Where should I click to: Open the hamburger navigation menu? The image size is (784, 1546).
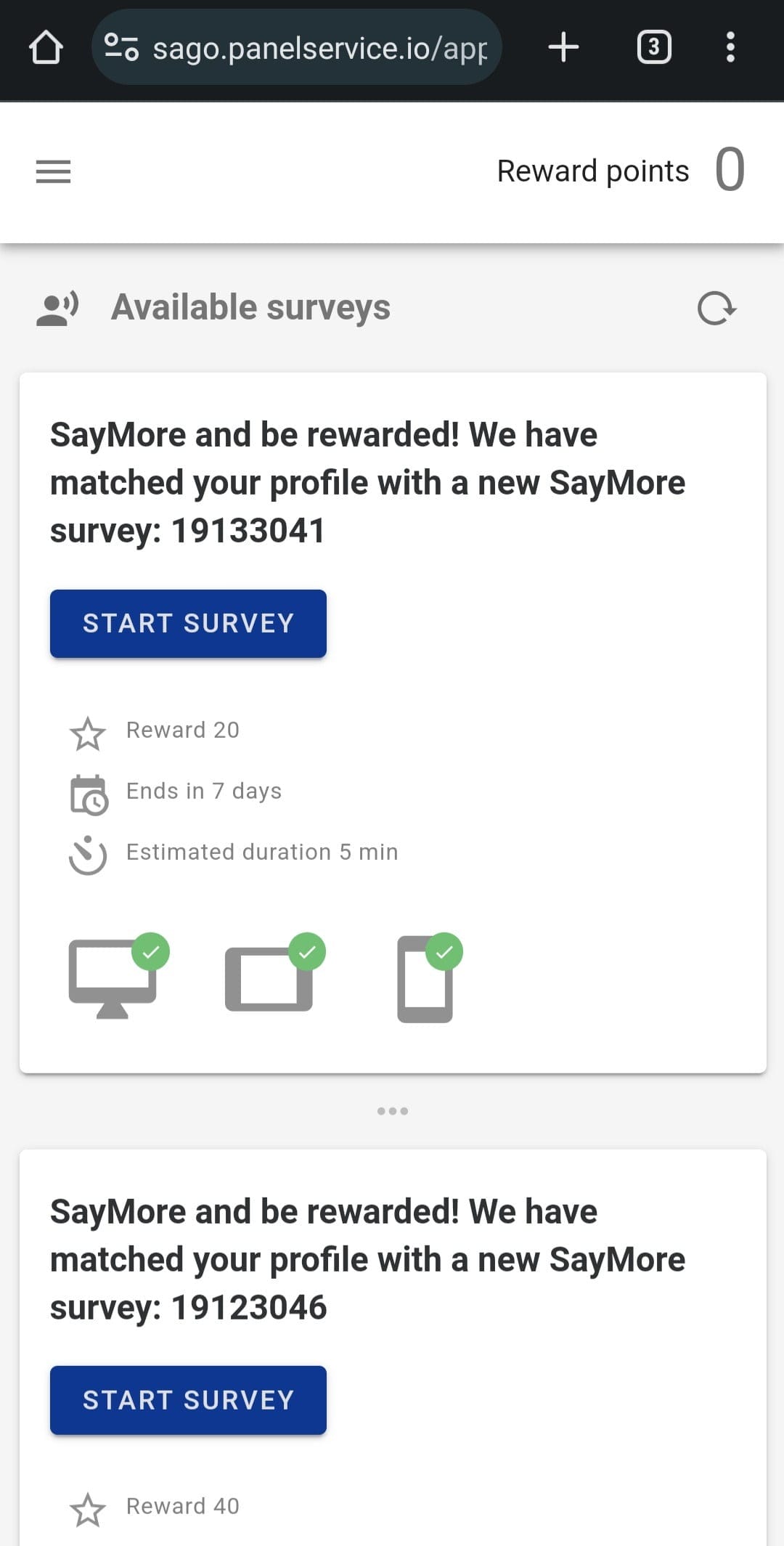tap(53, 172)
